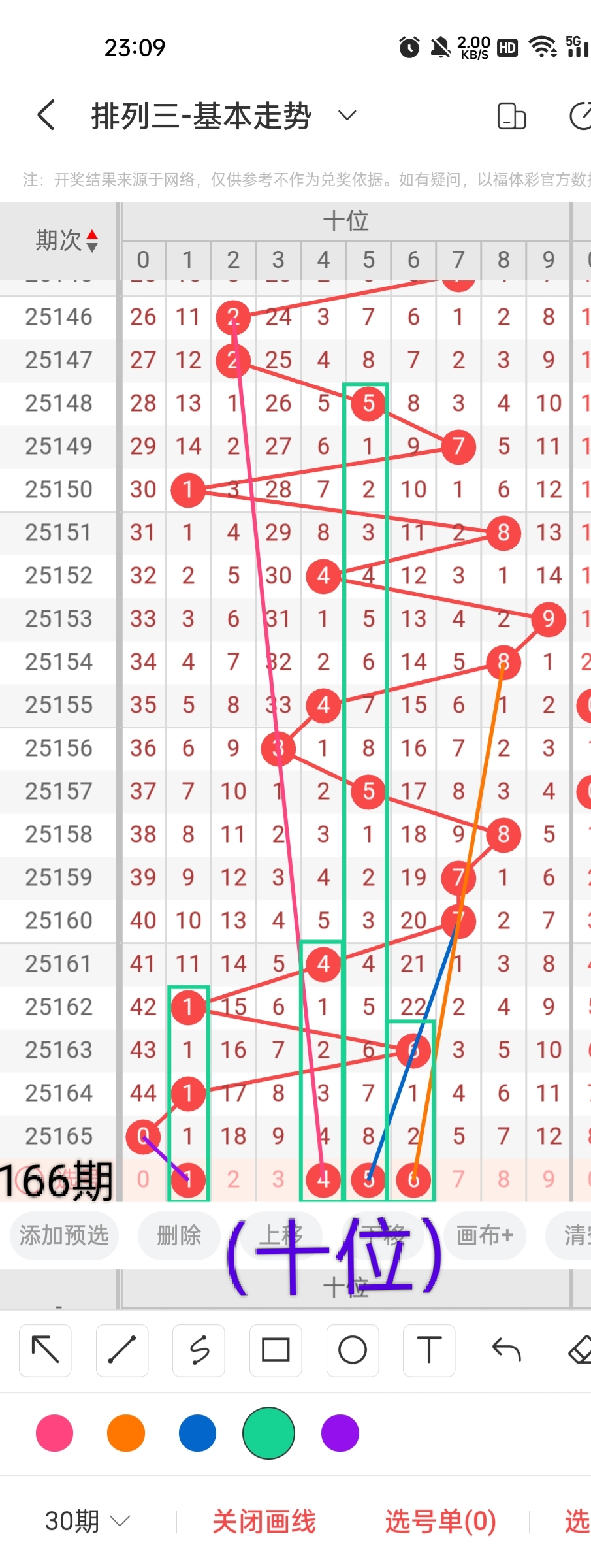Pick the circle drawing tool

coord(352,1350)
